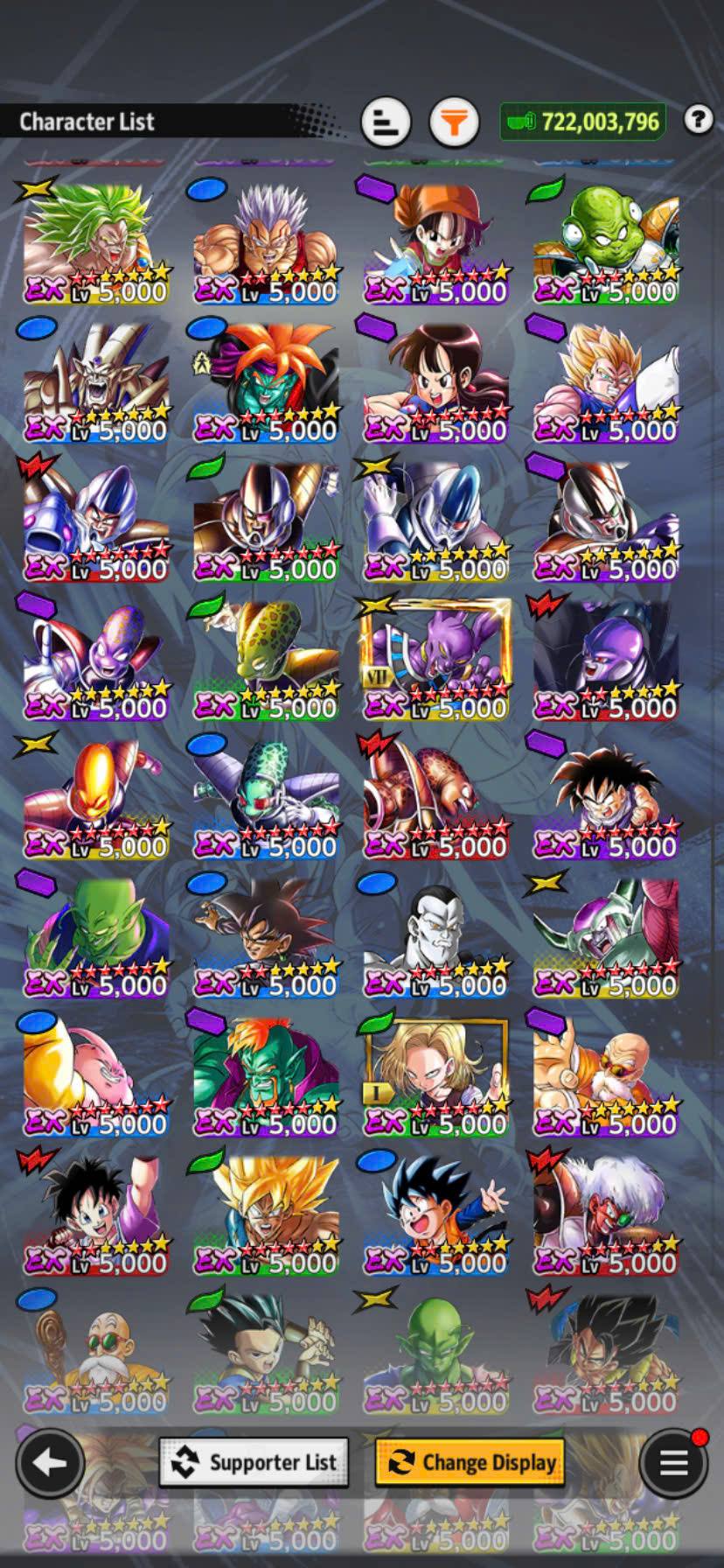Open the orange filter funnel
724x1568 pixels.
click(454, 122)
